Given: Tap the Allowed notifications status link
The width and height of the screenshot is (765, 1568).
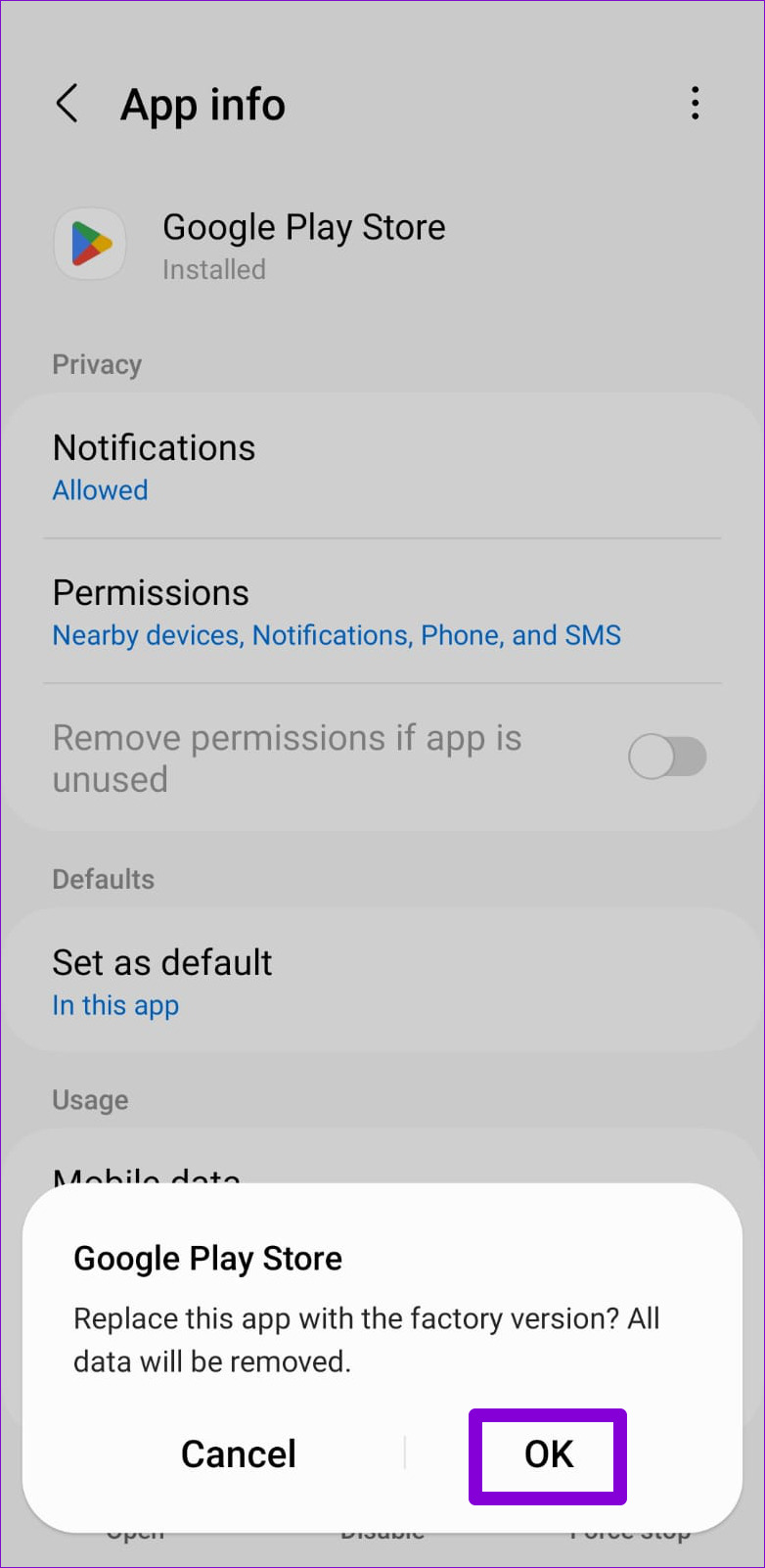Looking at the screenshot, I should coord(100,489).
